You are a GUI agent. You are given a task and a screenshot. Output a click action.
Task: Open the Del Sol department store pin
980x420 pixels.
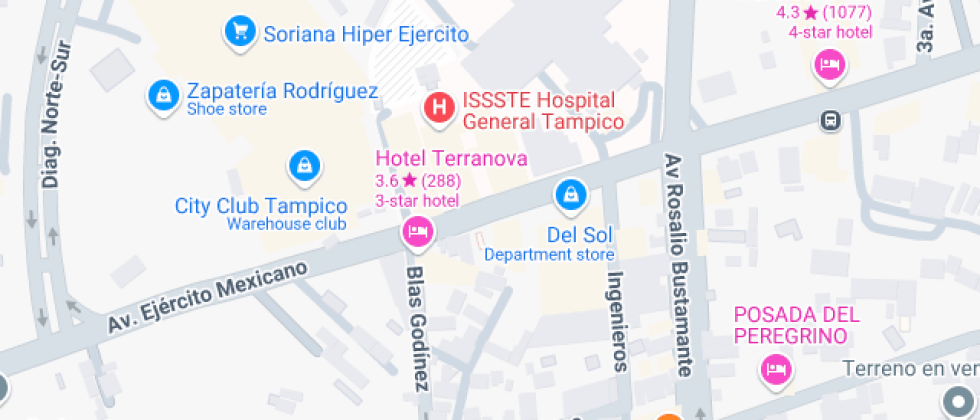570,195
